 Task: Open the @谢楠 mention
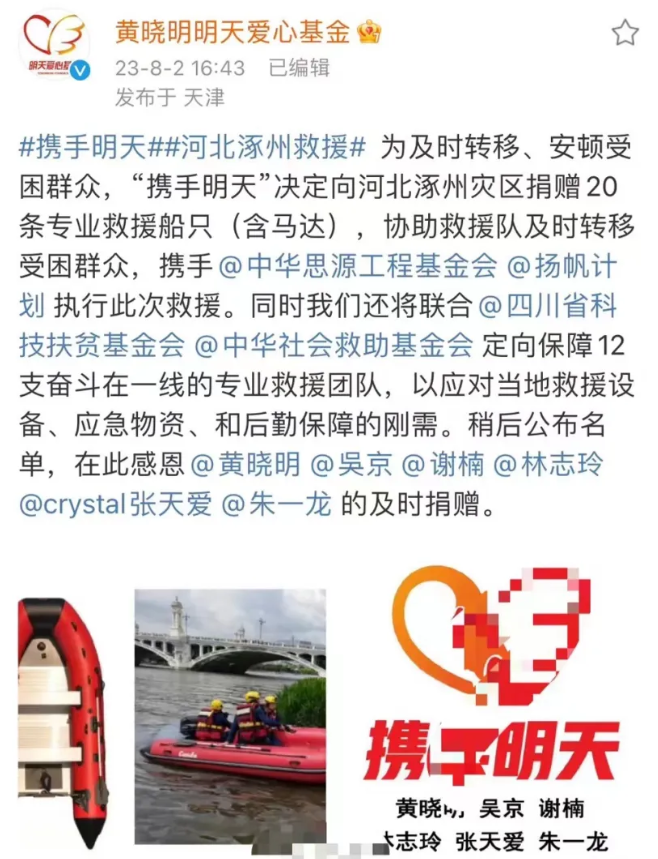445,464
